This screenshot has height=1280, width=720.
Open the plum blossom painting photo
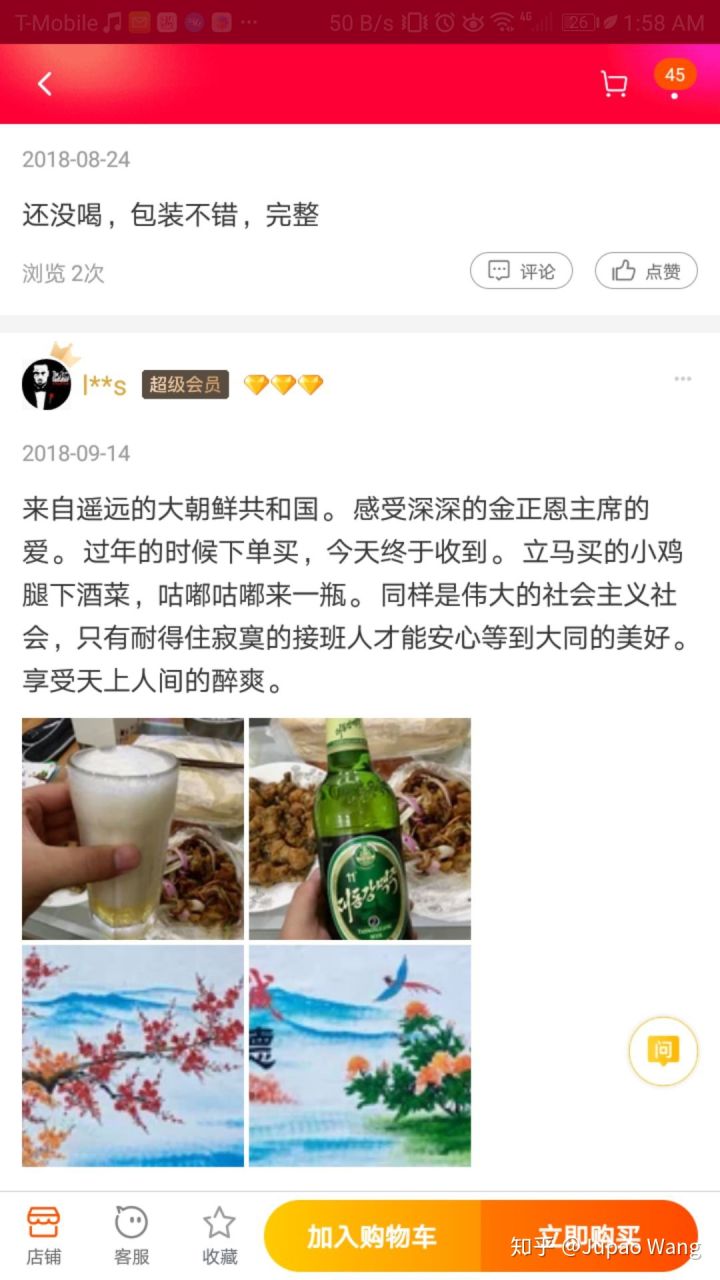pos(133,1056)
